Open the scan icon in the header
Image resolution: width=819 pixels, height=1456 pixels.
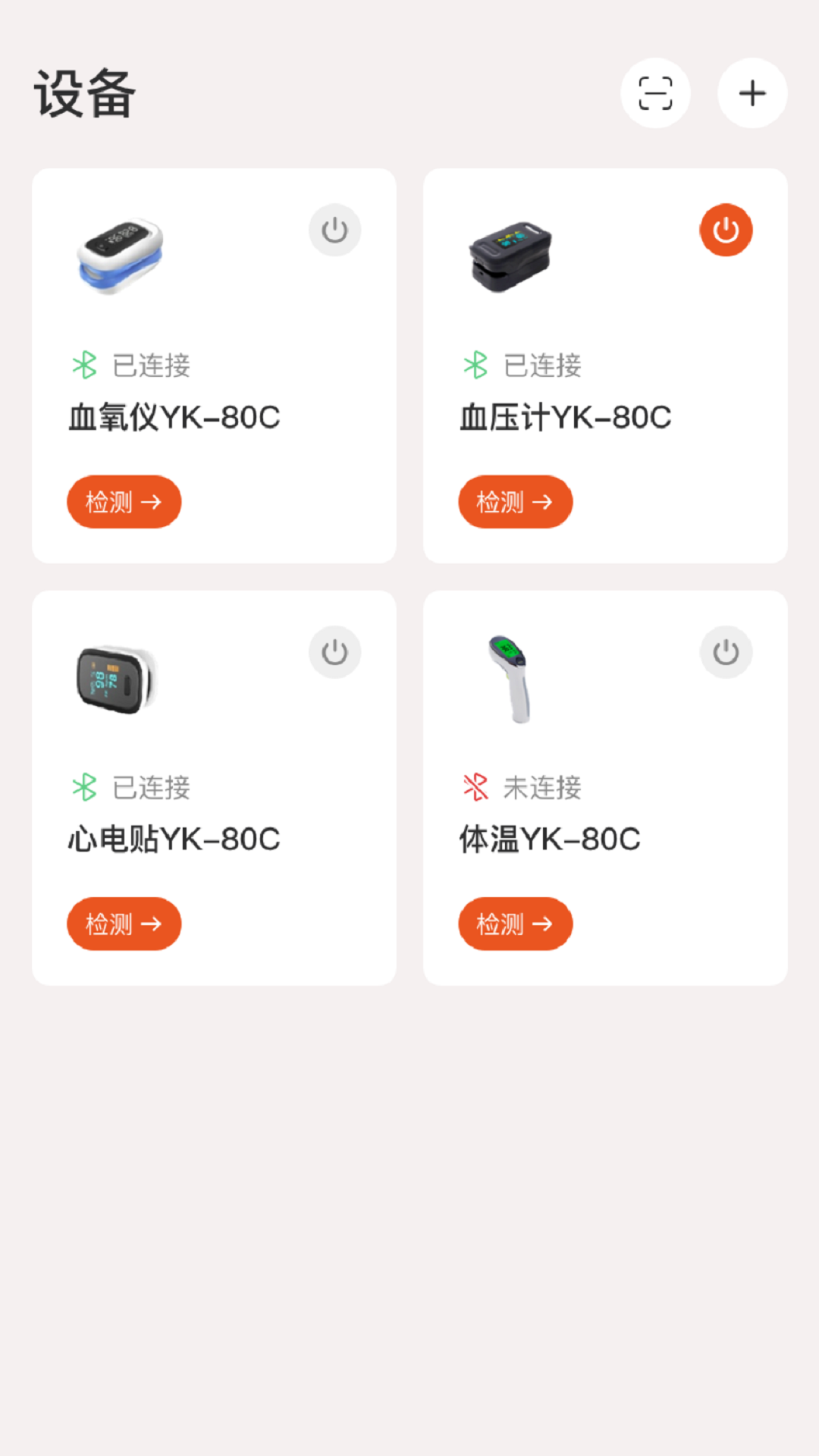pyautogui.click(x=655, y=93)
